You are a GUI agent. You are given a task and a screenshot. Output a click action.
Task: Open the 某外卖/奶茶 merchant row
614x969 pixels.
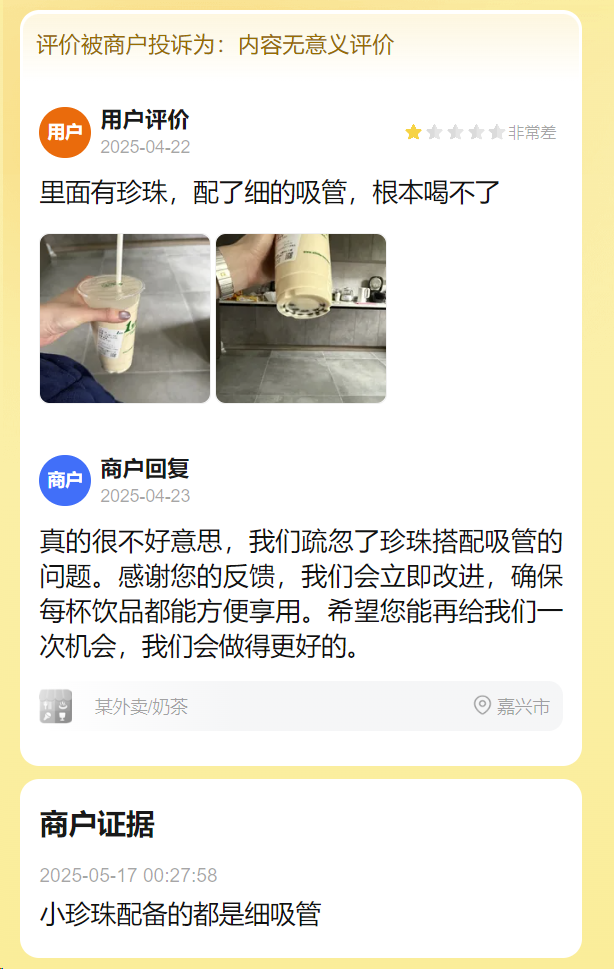[300, 707]
